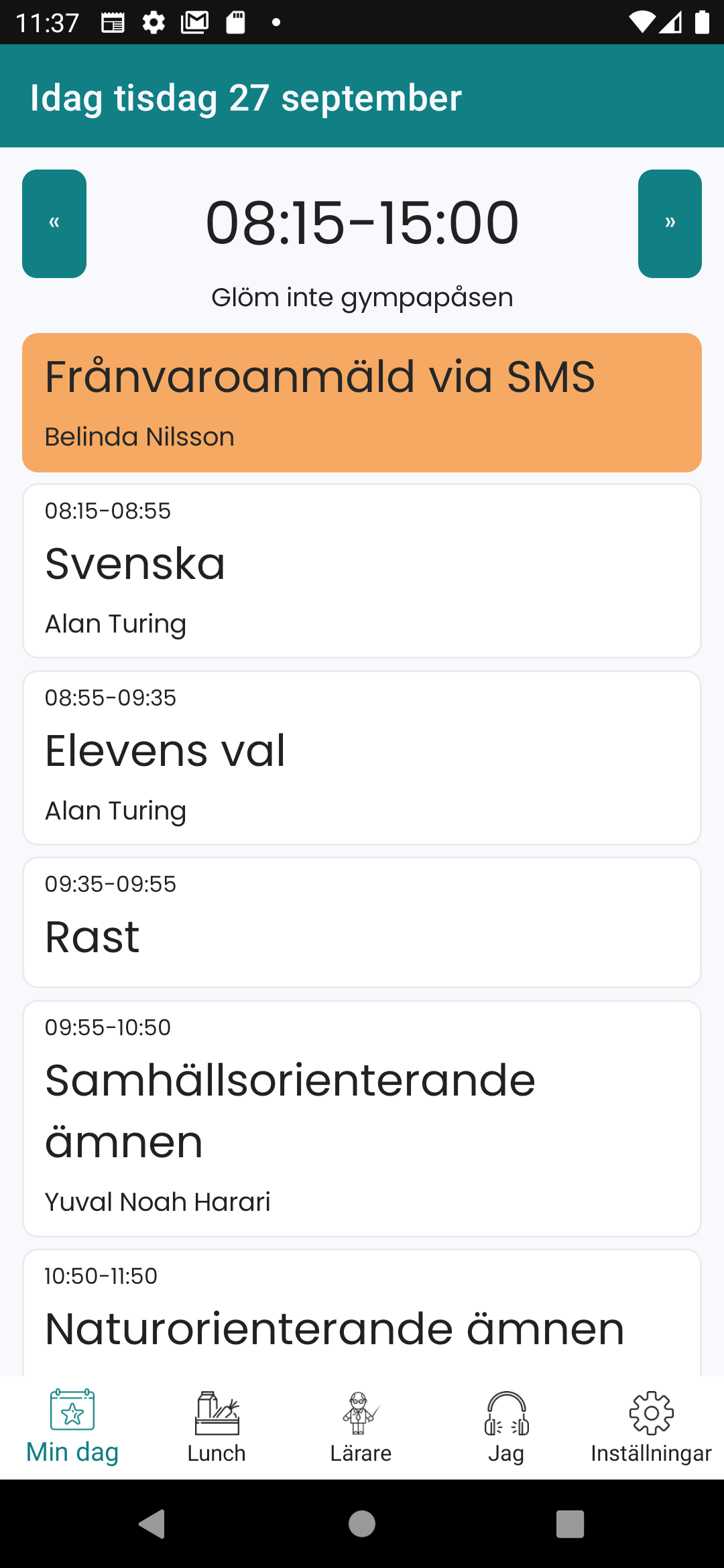Go to the Jag tab
The height and width of the screenshot is (1568, 724).
(x=506, y=1427)
